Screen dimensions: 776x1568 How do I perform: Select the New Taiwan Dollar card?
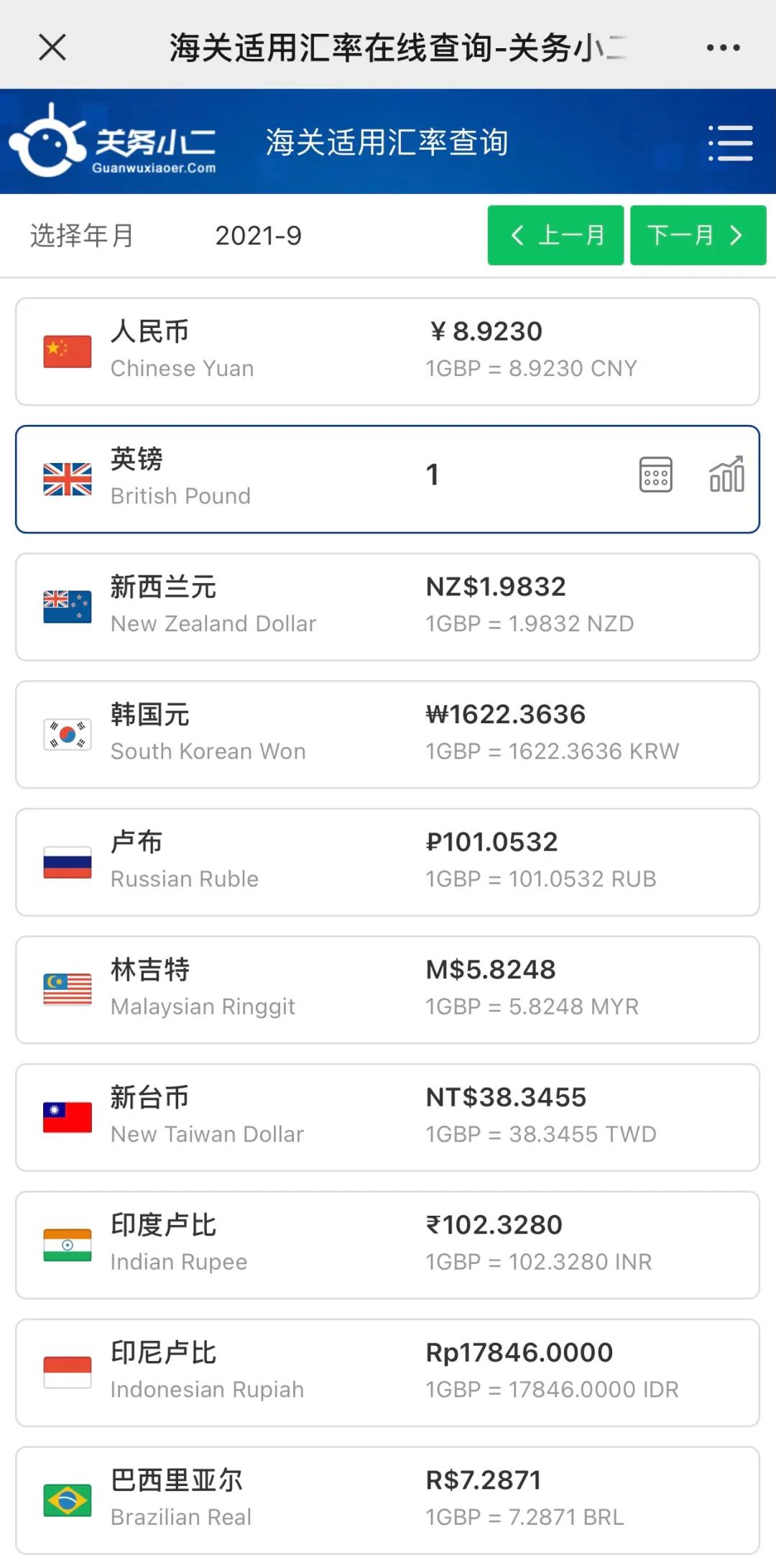[387, 1117]
